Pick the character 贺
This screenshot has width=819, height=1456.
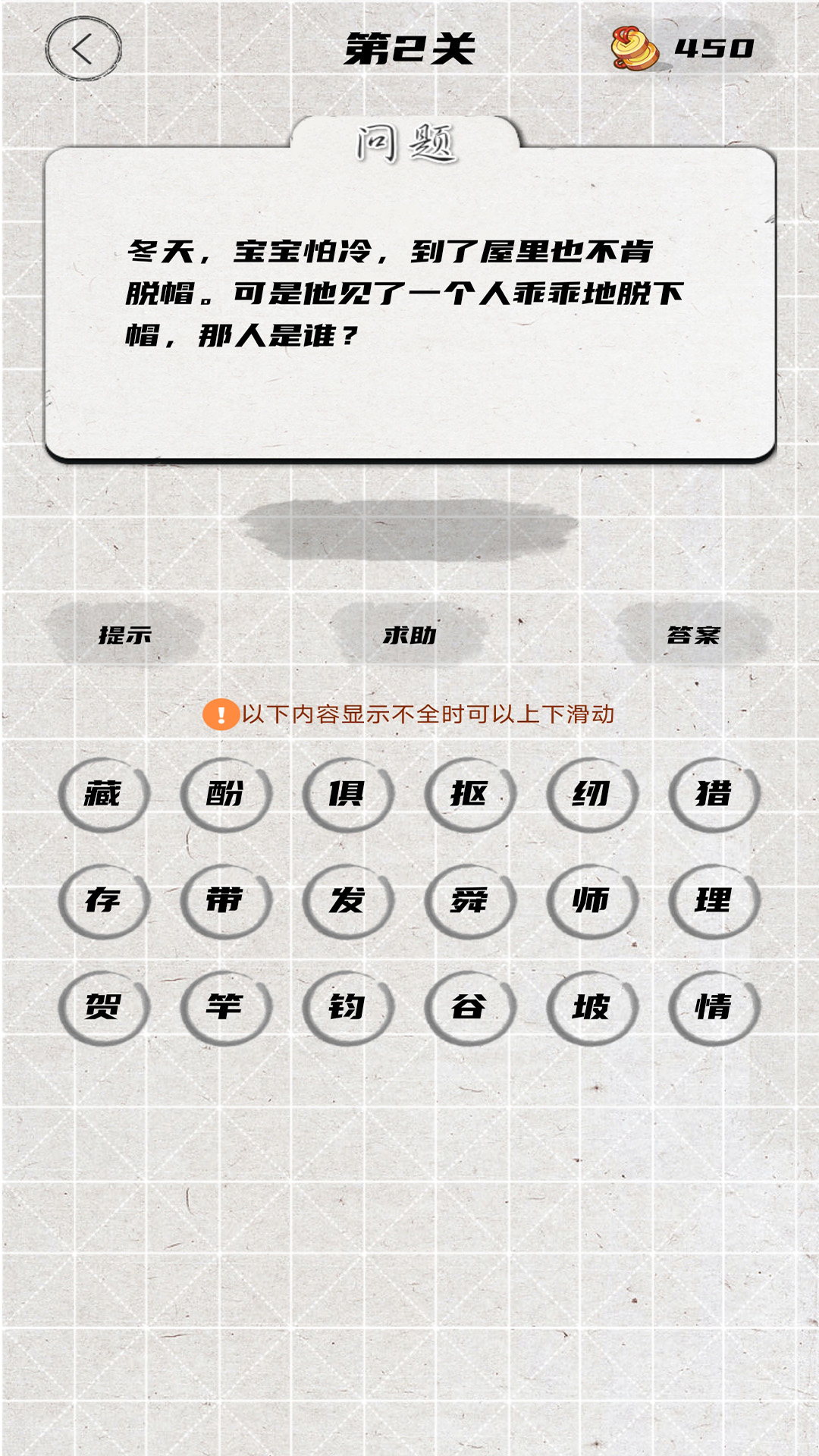(x=103, y=1008)
